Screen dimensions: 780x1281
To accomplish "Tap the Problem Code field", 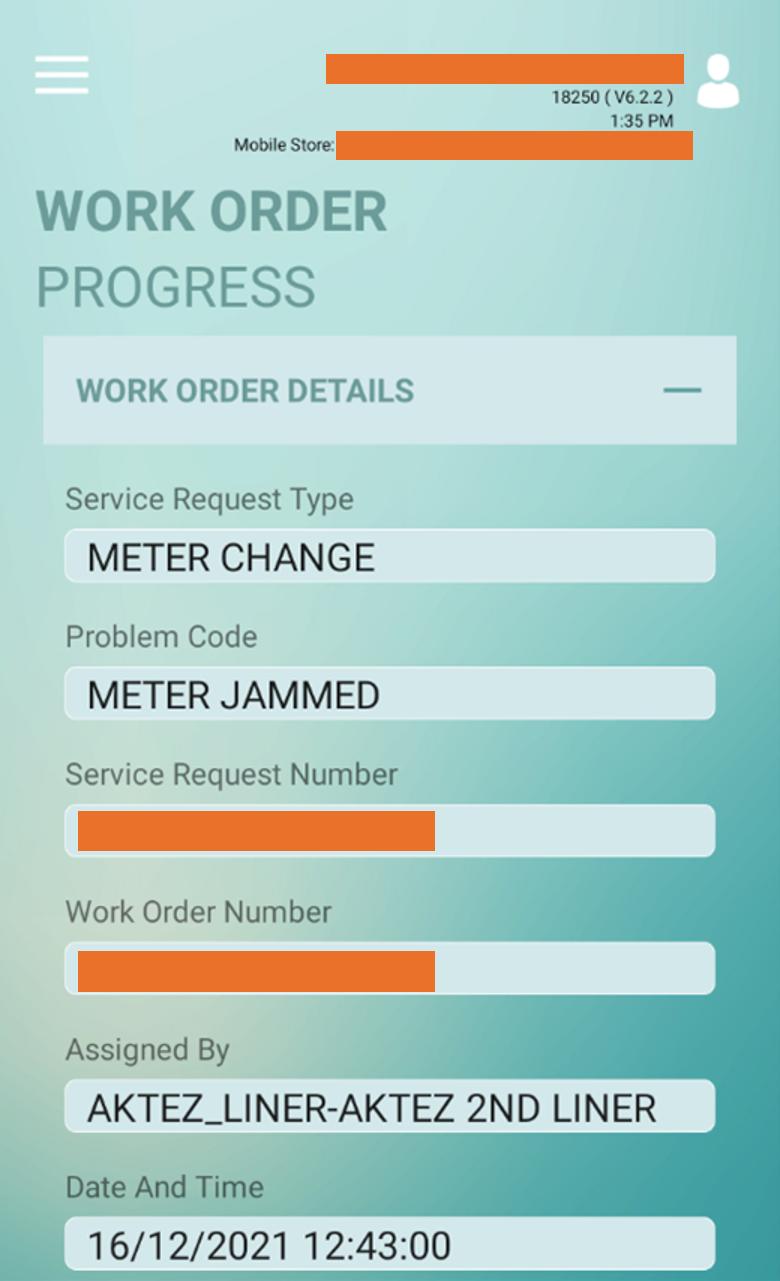I will coord(390,693).
